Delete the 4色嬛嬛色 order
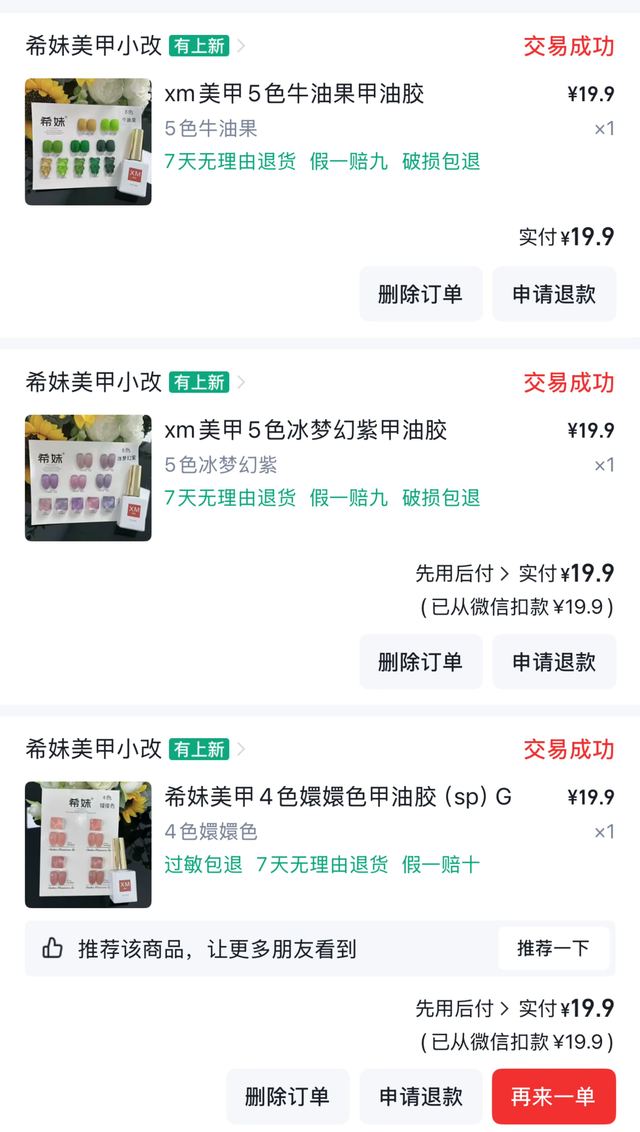Image resolution: width=640 pixels, height=1132 pixels. [287, 1096]
